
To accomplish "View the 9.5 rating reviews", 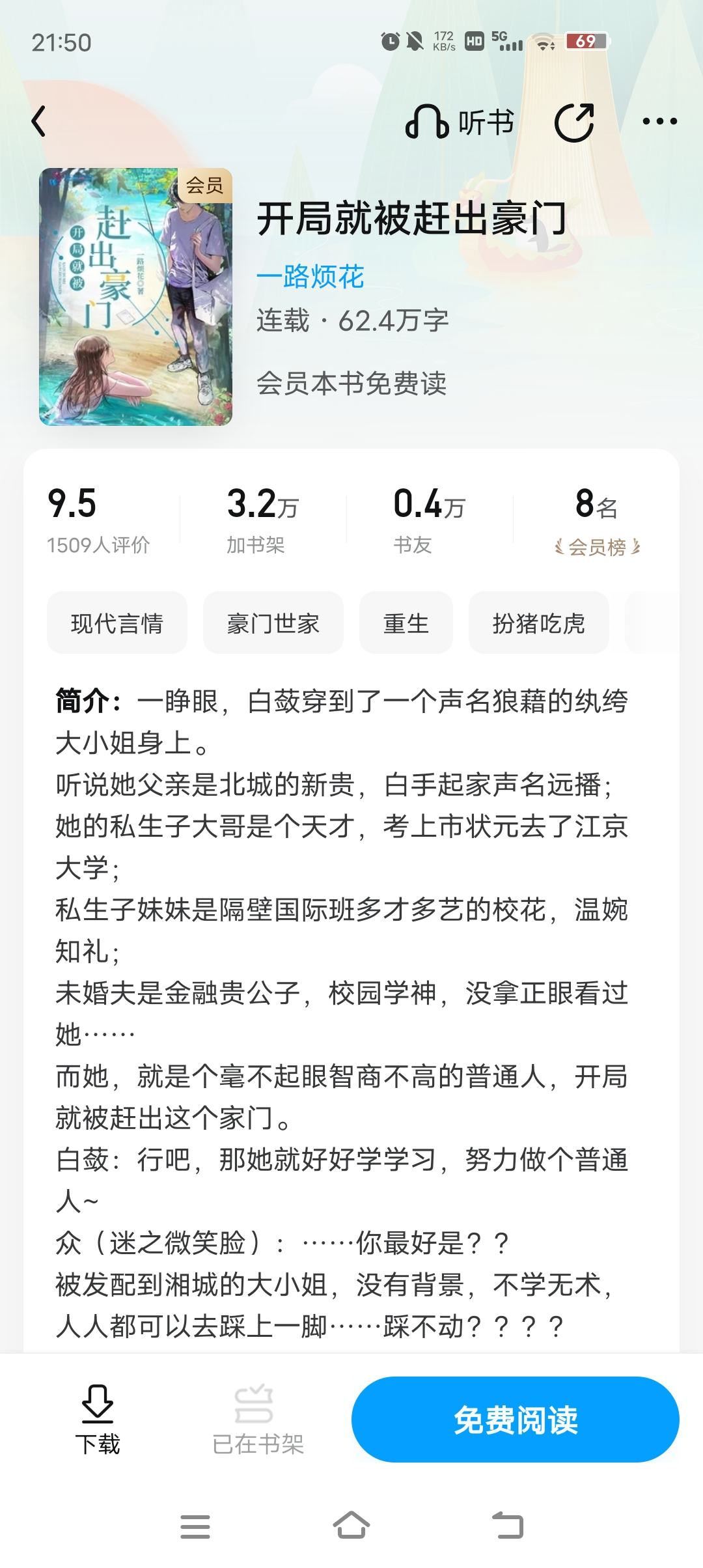I will coord(98,520).
